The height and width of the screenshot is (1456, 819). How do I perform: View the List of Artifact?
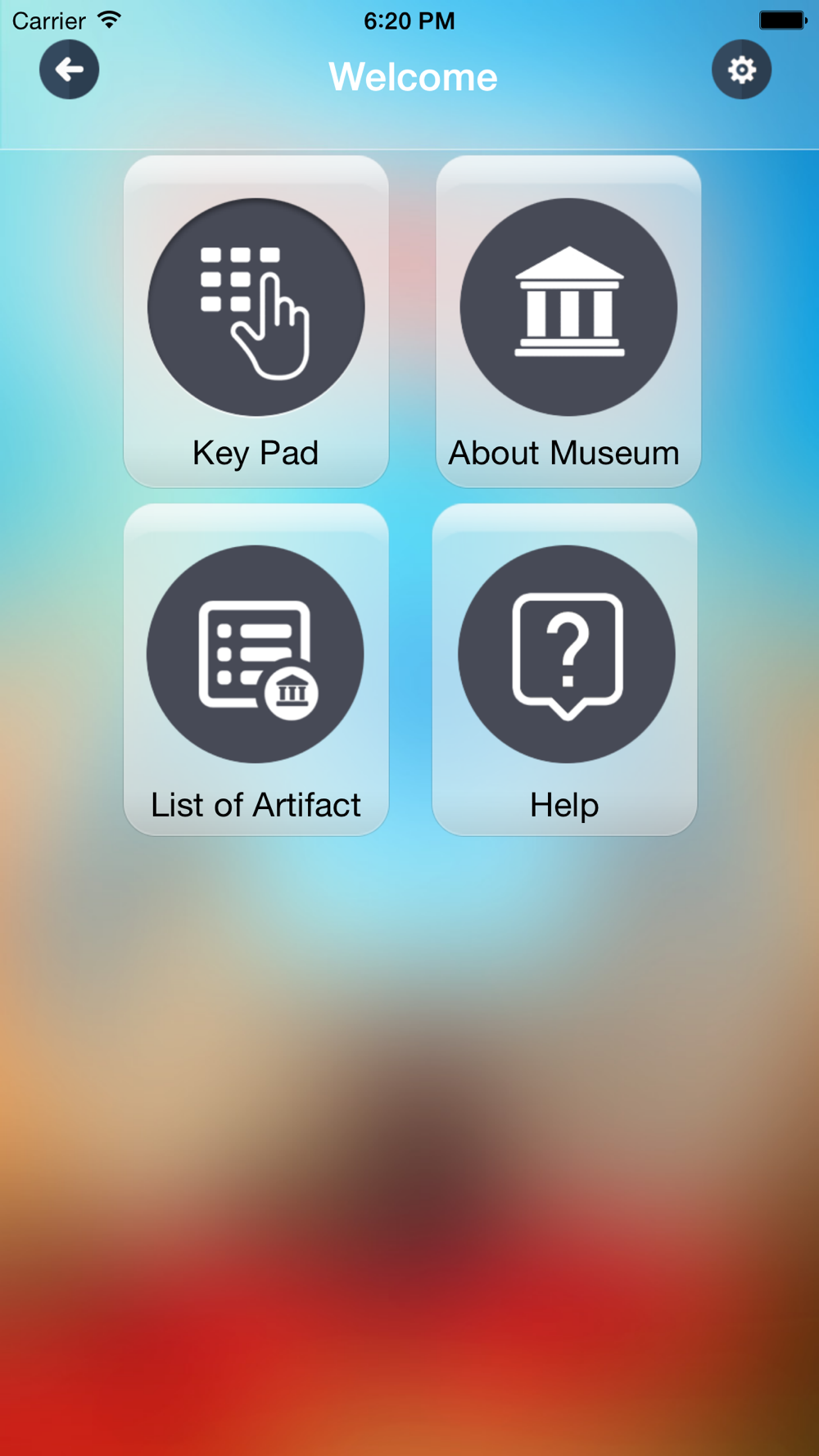coord(256,670)
